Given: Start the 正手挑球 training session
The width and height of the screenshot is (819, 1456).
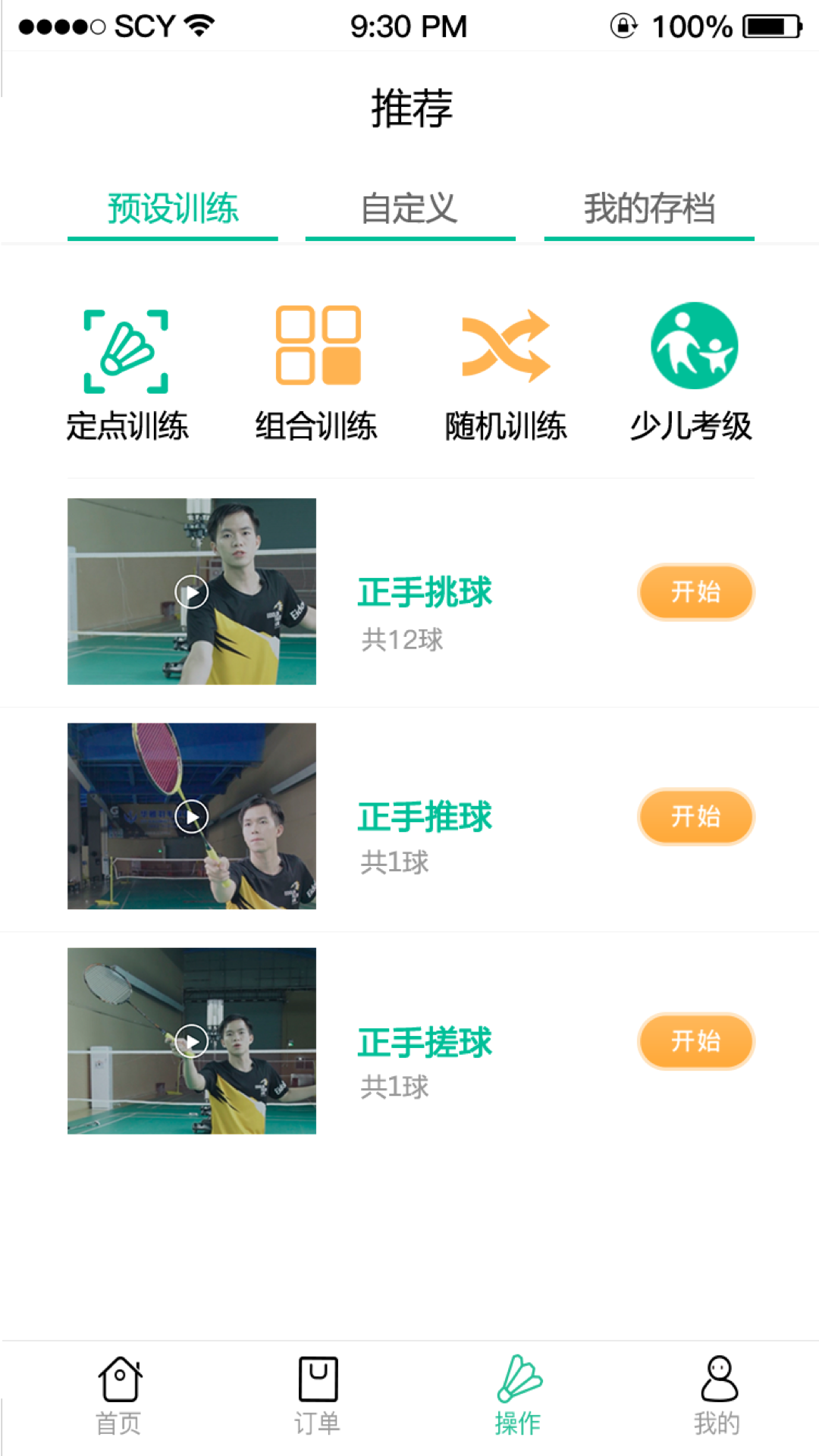Looking at the screenshot, I should [695, 592].
